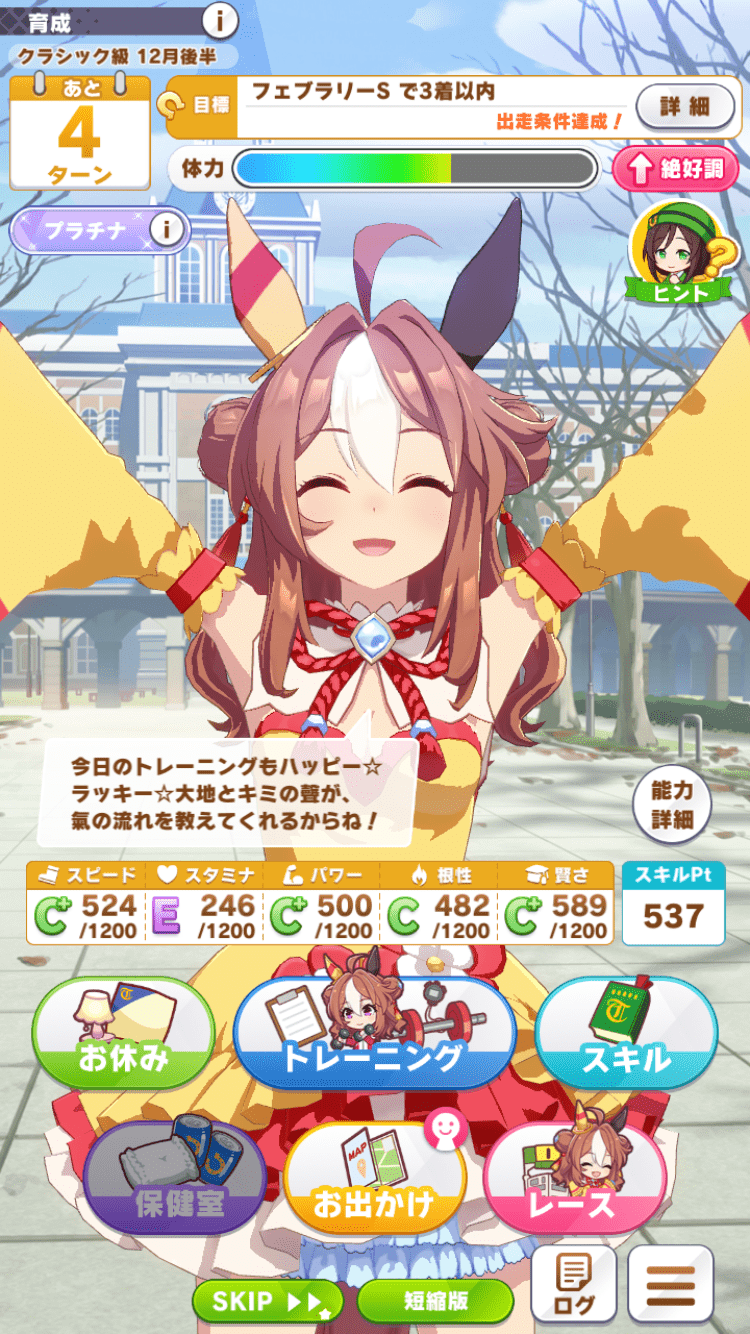Open the 育成 info icon
This screenshot has width=750, height=1334.
[220, 18]
